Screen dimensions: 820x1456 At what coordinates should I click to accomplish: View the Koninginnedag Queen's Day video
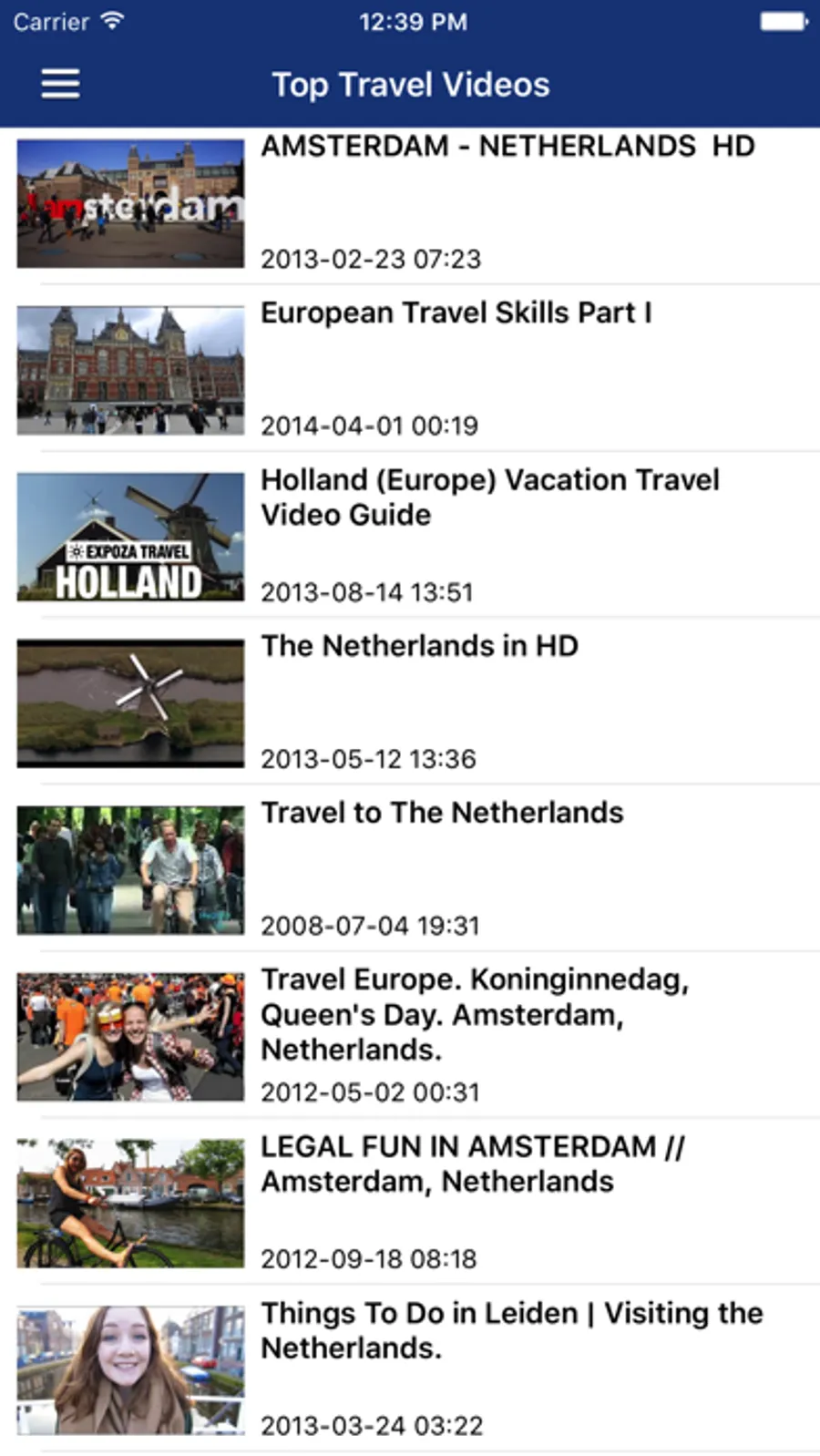tap(474, 1014)
